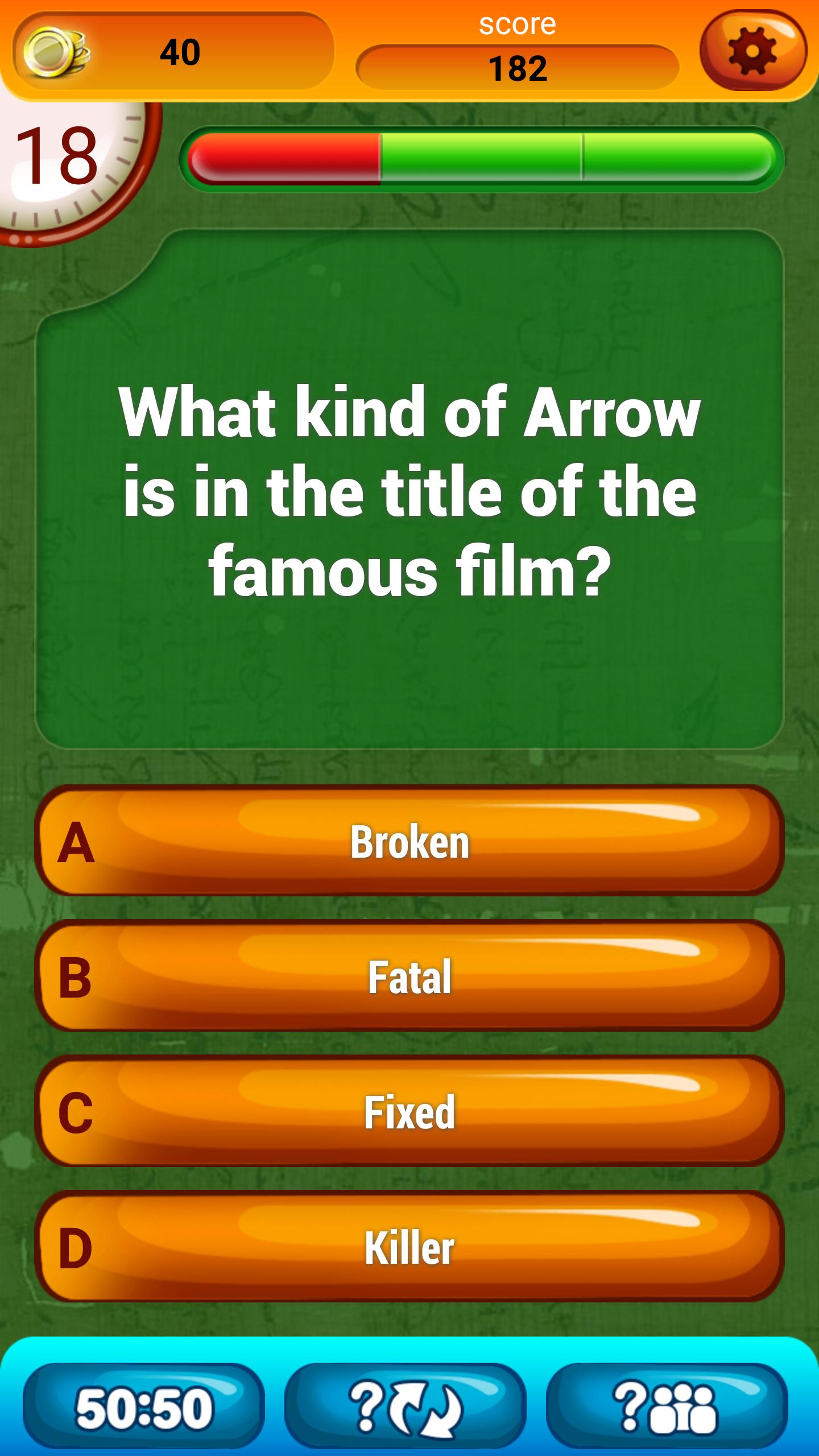Swap the question using switch lifeline
Image resolution: width=819 pixels, height=1456 pixels.
point(406,1408)
